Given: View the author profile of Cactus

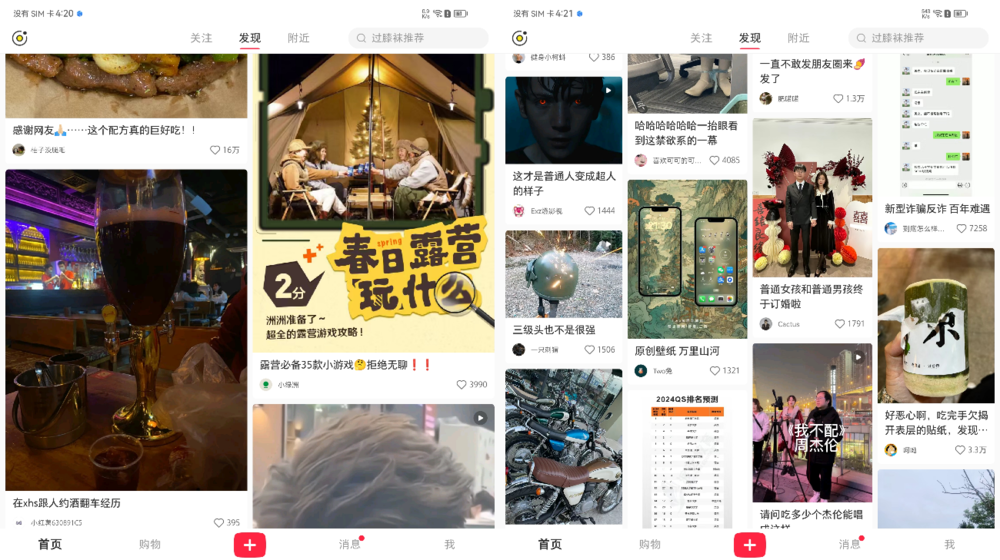Looking at the screenshot, I should point(781,324).
